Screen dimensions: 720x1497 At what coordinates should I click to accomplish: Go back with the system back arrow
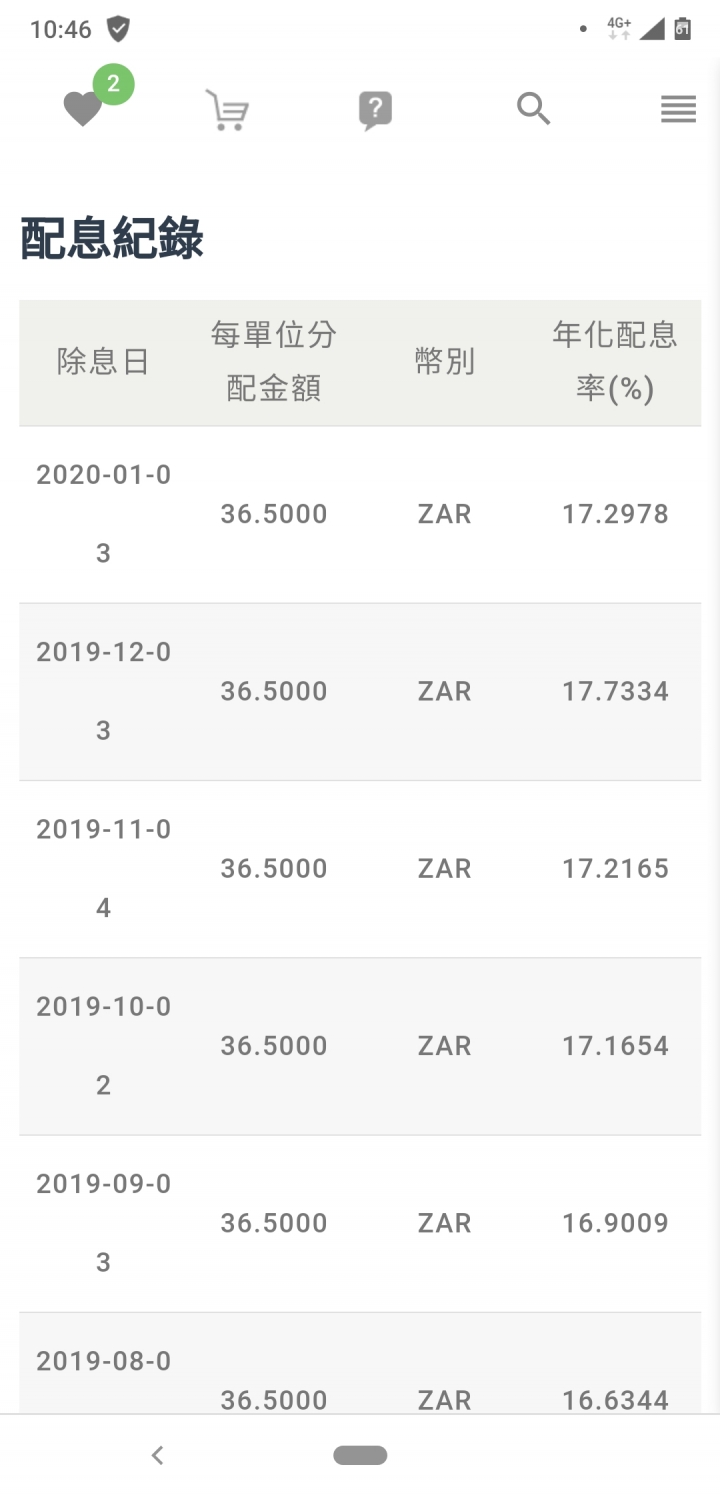(x=157, y=1455)
